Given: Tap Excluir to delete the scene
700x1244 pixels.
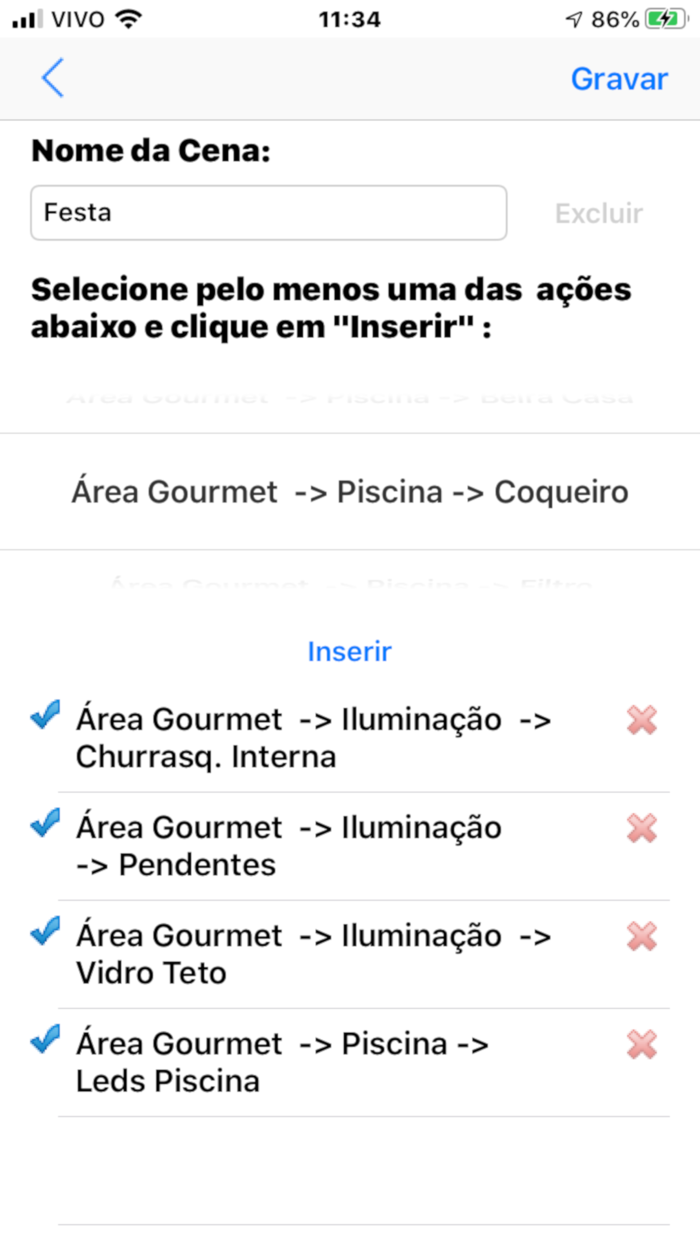Looking at the screenshot, I should coord(599,214).
